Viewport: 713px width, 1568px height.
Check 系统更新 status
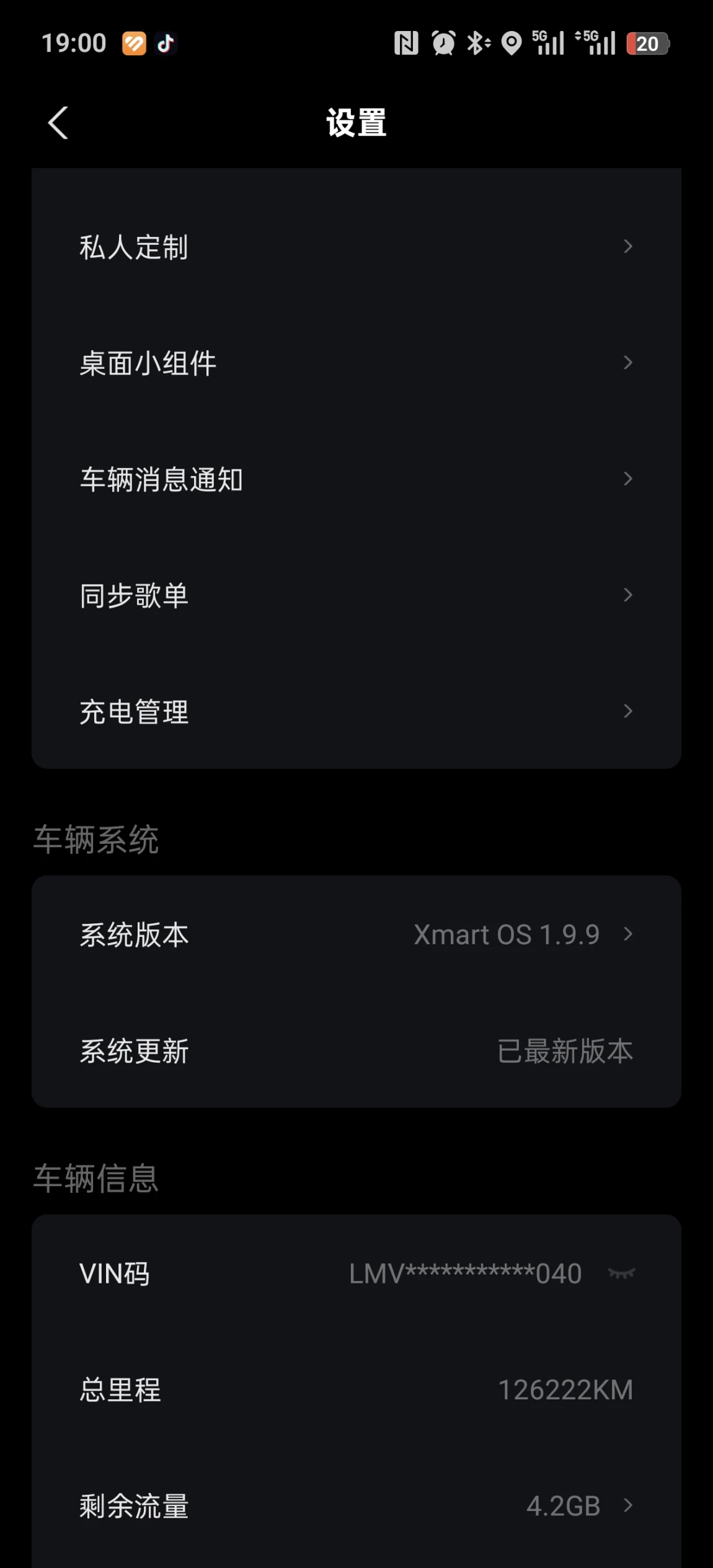pyautogui.click(x=356, y=1051)
